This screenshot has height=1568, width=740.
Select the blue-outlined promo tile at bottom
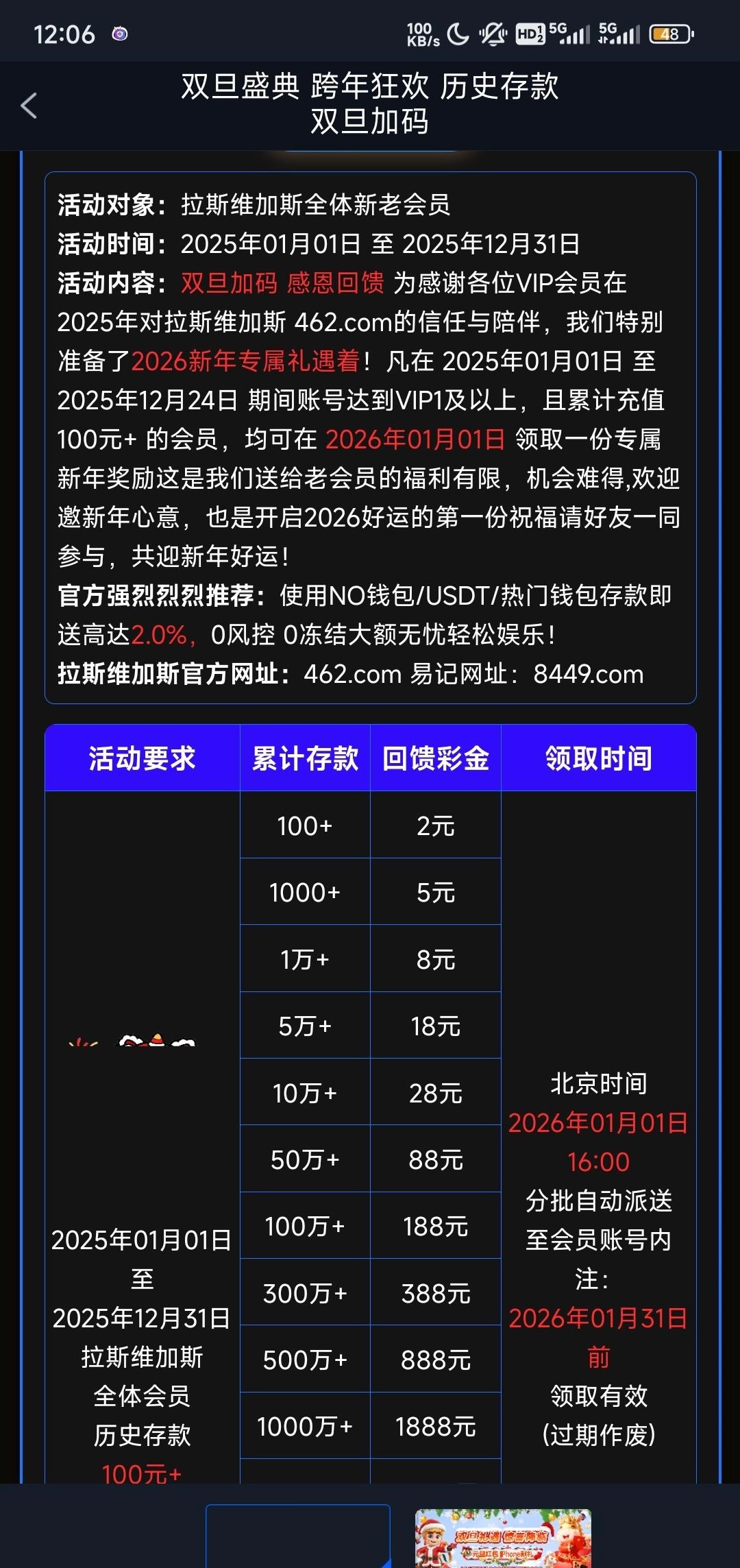pyautogui.click(x=298, y=1536)
